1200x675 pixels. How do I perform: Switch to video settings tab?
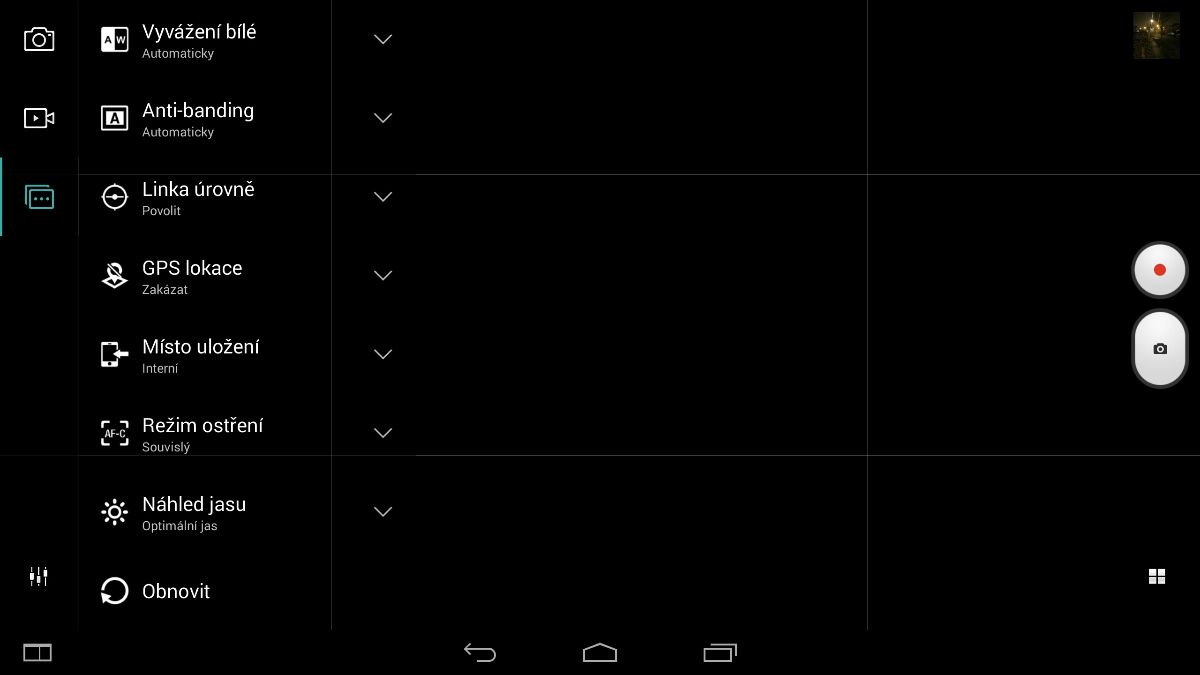point(39,118)
